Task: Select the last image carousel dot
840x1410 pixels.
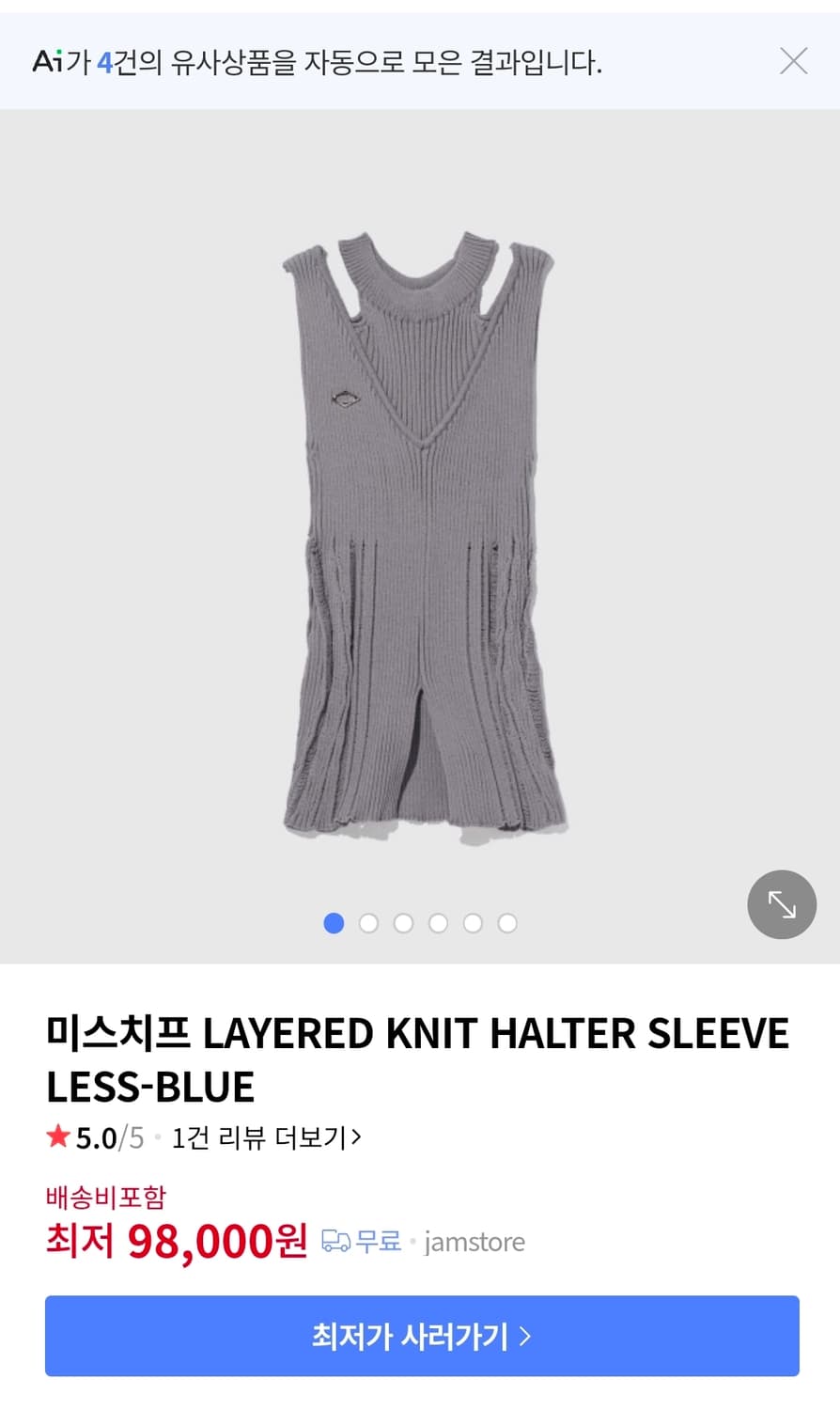Action: 507,923
